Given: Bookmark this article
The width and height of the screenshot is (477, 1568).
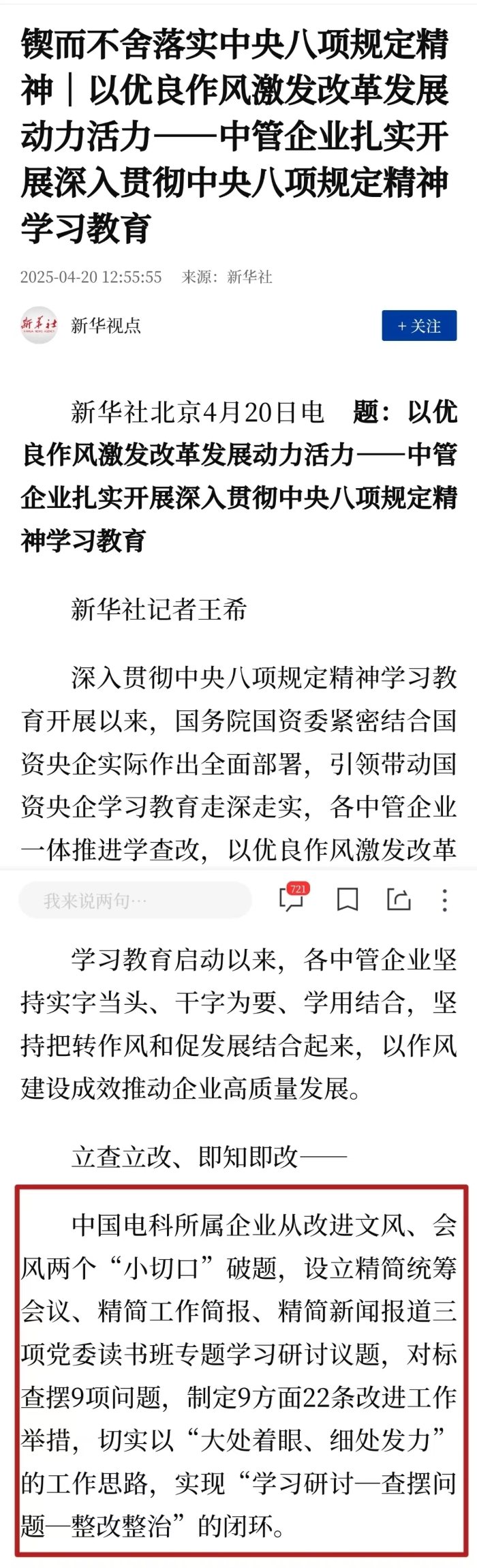Looking at the screenshot, I should point(348,900).
